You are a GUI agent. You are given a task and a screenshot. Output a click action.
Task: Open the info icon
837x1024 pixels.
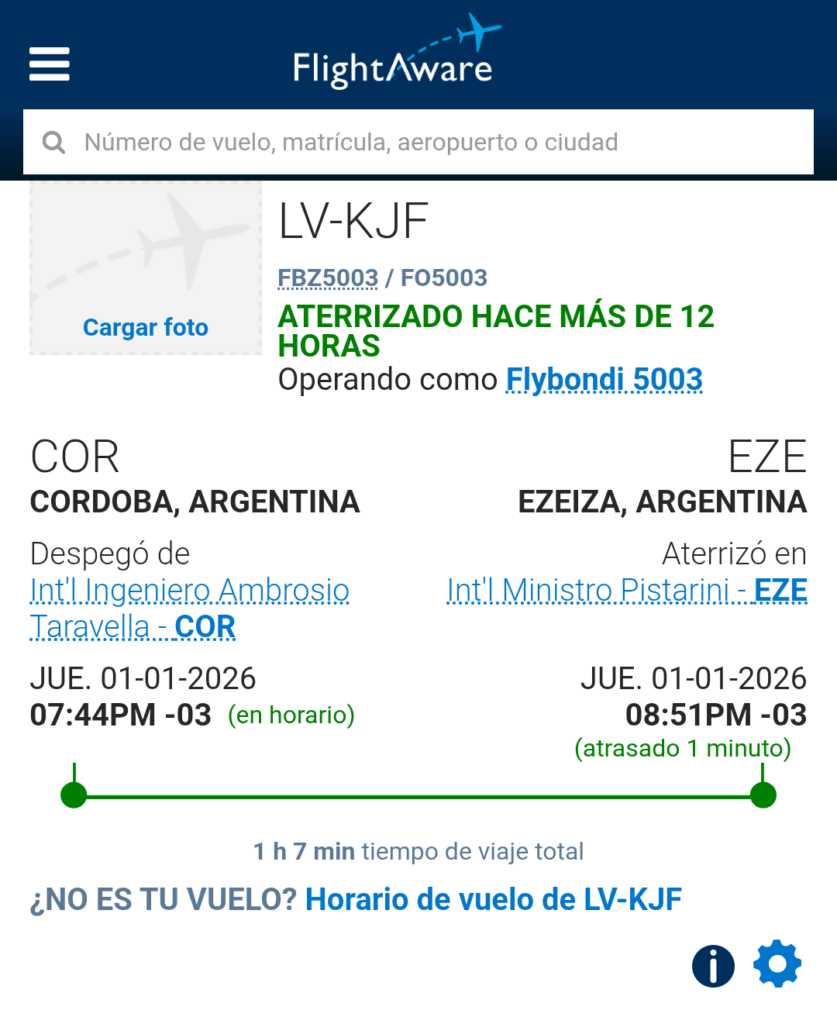(713, 966)
